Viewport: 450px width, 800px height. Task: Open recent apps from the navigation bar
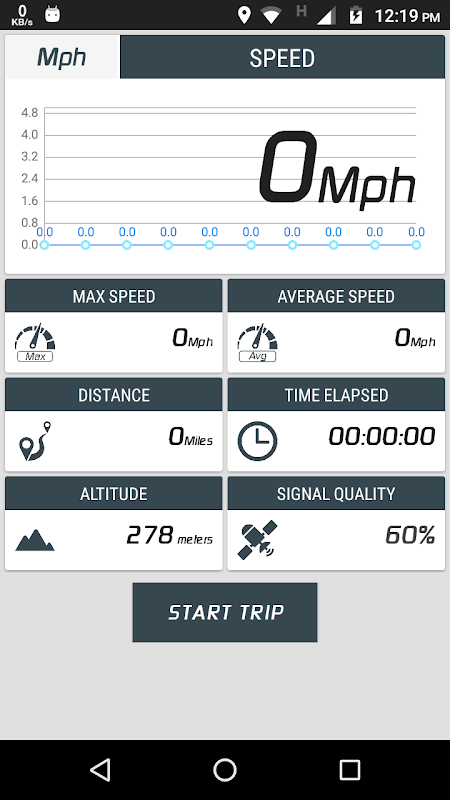349,769
